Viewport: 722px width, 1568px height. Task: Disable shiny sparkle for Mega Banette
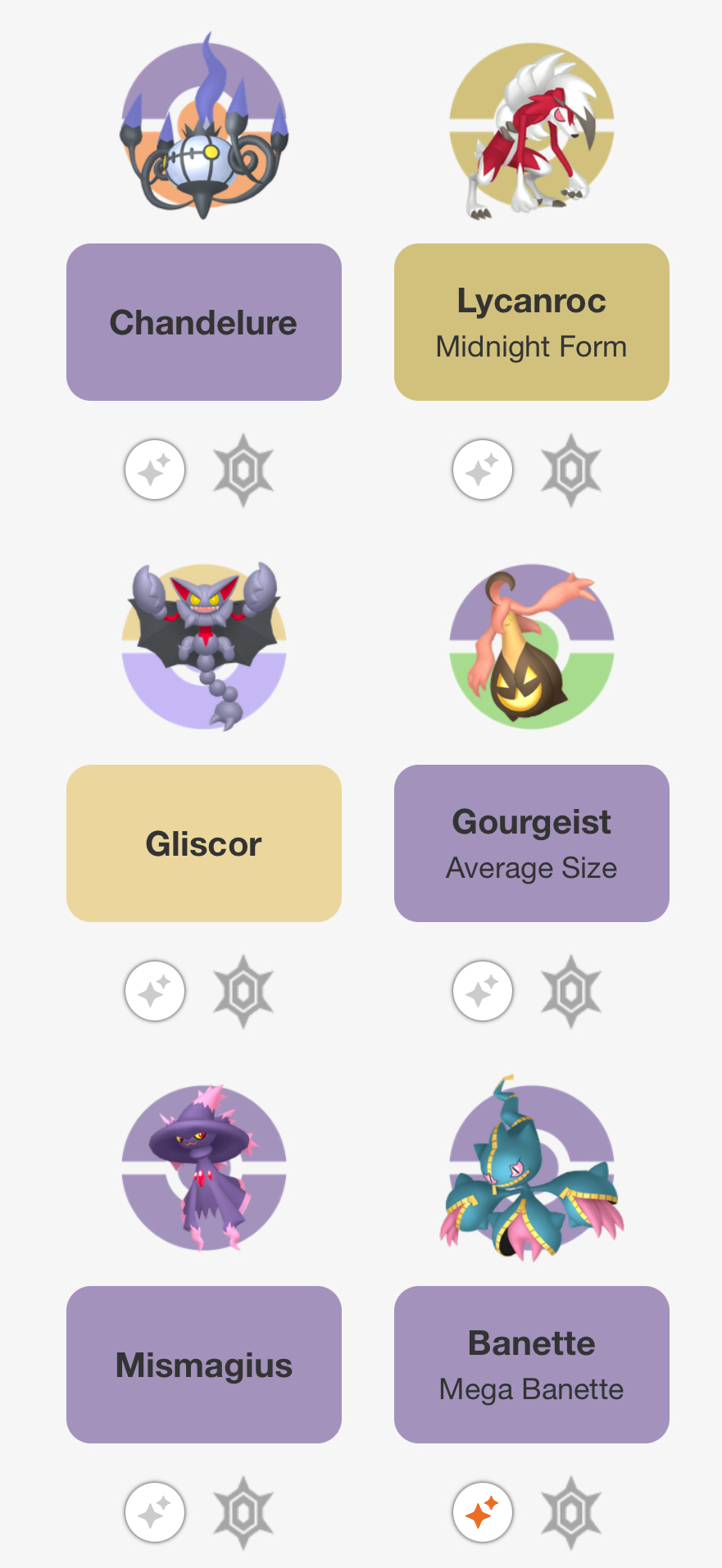tap(483, 1512)
